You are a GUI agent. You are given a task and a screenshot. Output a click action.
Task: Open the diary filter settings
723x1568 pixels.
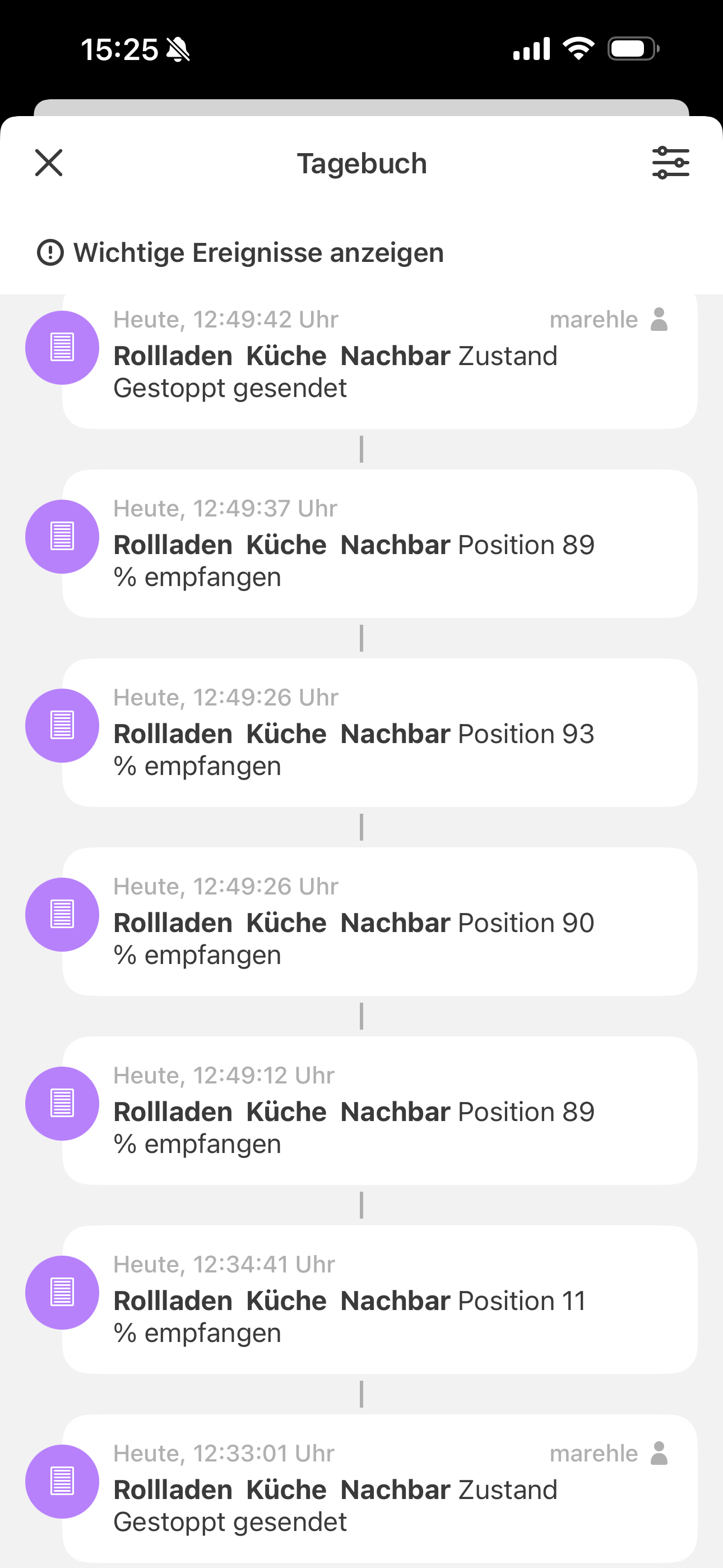click(671, 163)
